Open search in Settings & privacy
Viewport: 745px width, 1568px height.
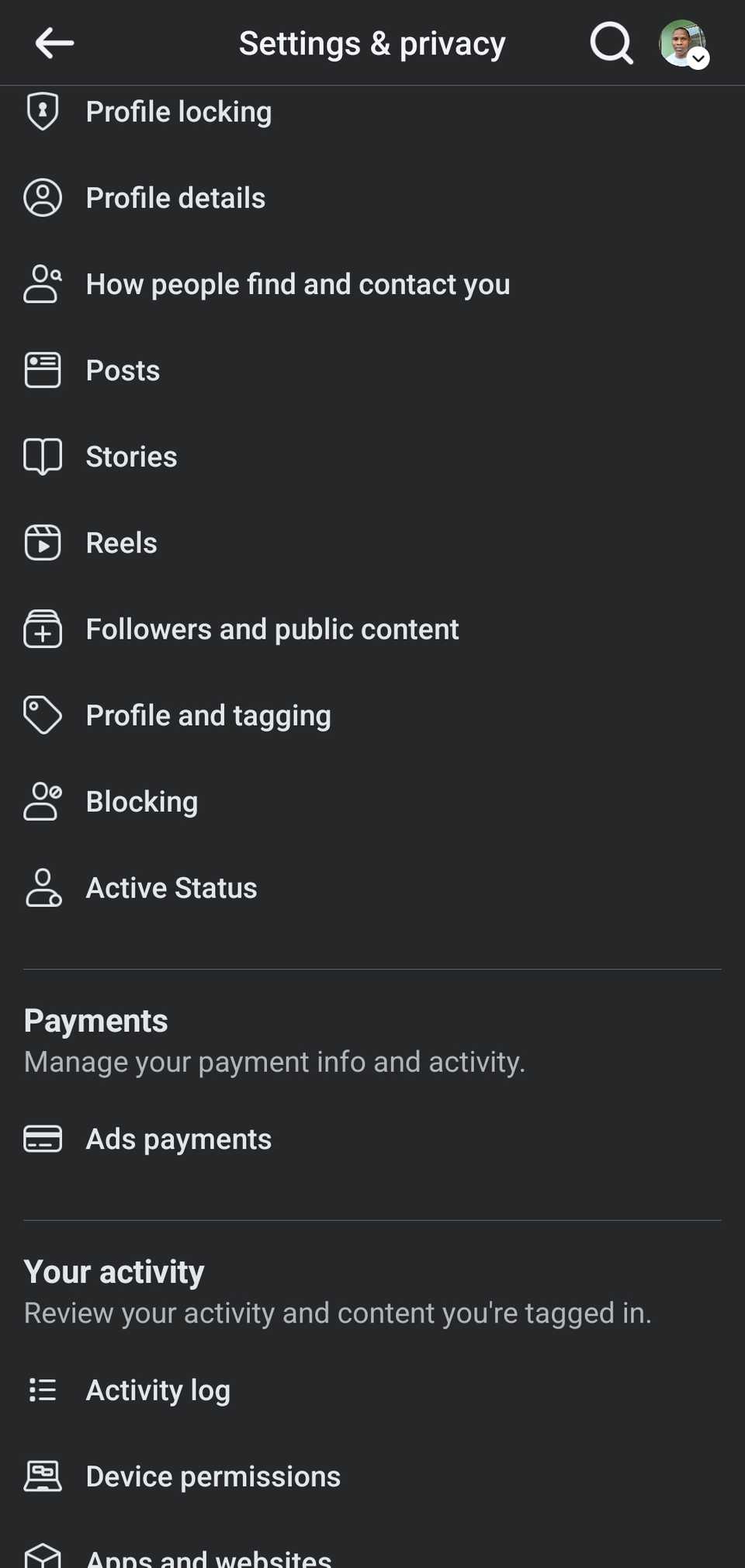click(611, 43)
